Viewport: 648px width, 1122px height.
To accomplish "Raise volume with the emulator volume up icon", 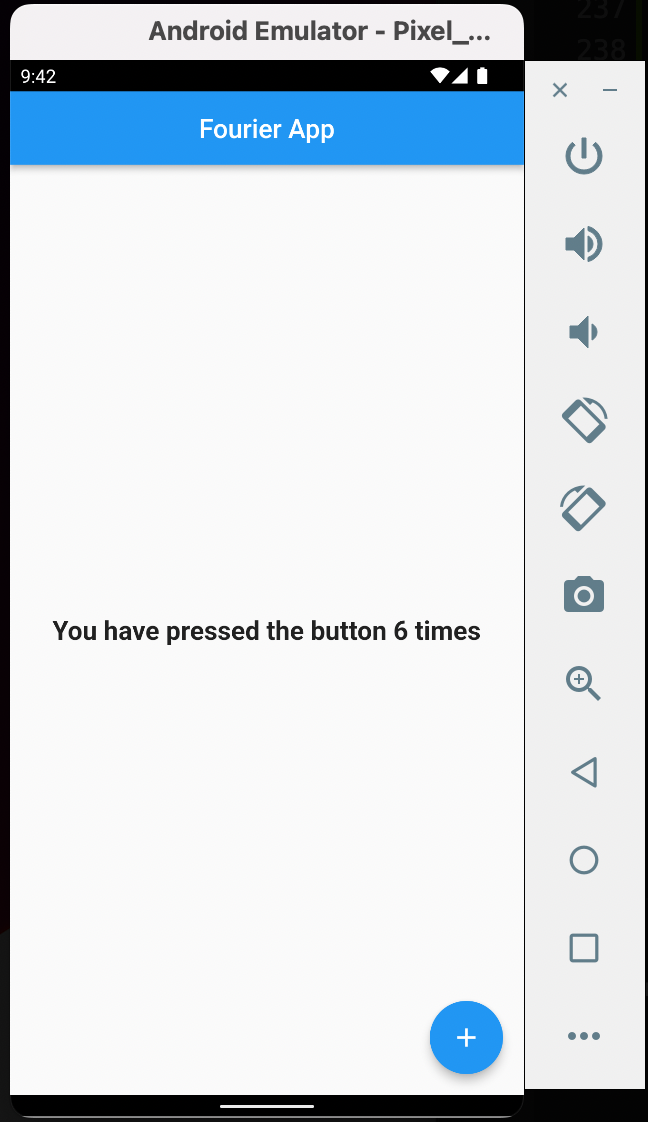I will pyautogui.click(x=584, y=244).
